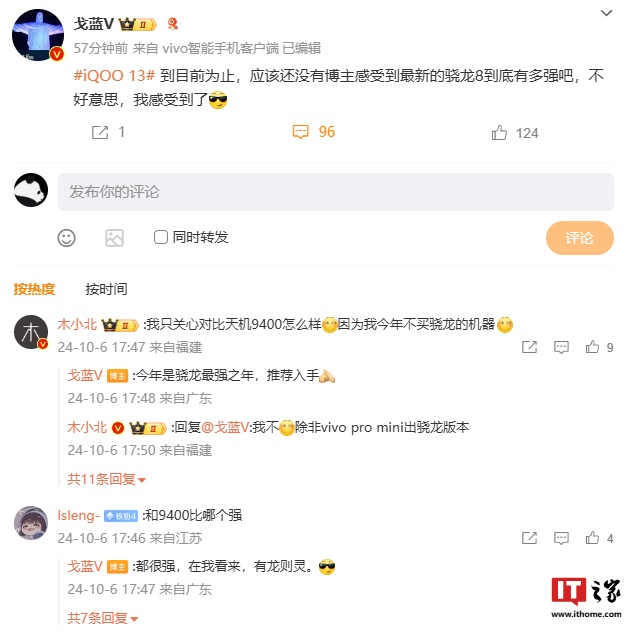This screenshot has height=632, width=632.
Task: Attach an image to the comment
Action: pos(114,238)
